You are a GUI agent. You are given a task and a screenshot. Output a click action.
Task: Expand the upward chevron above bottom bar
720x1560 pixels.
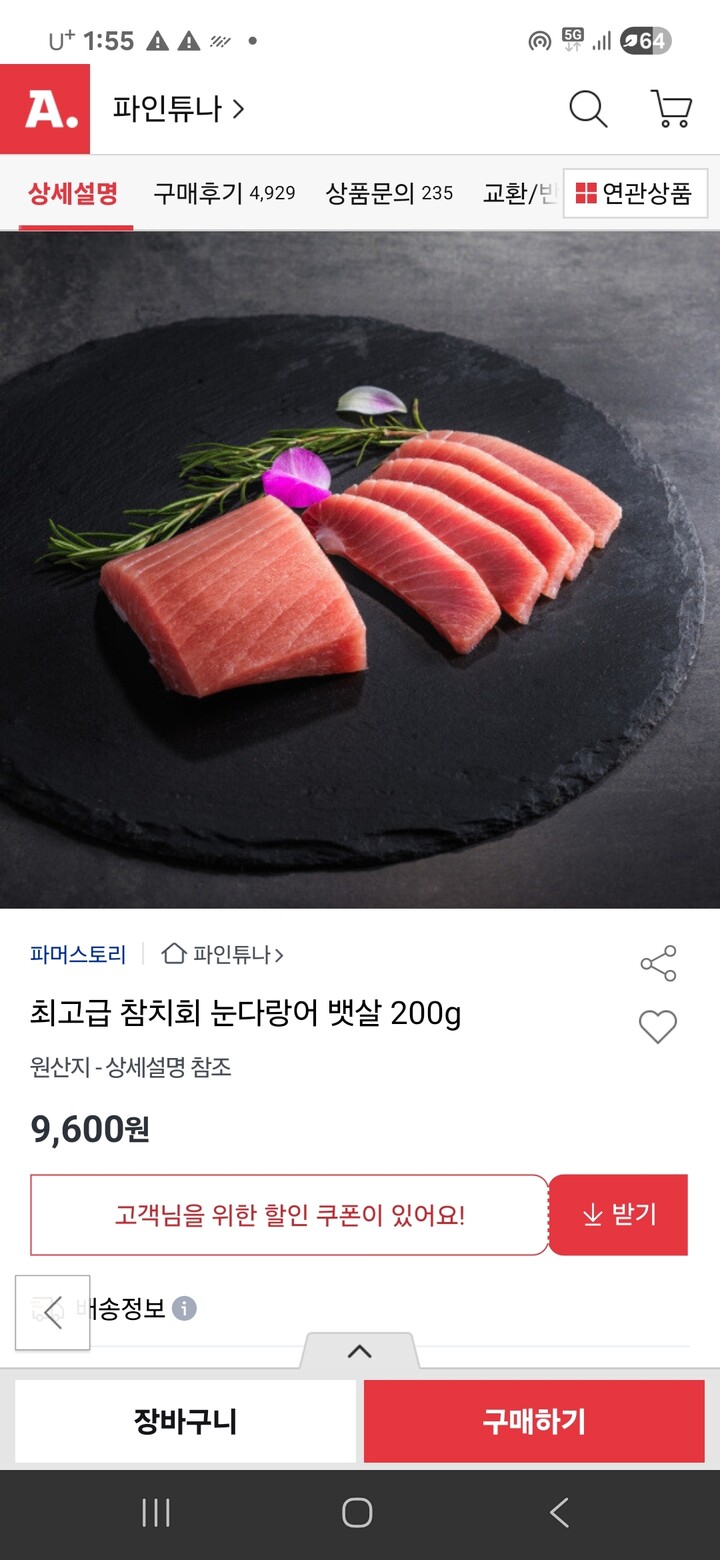[x=360, y=1350]
